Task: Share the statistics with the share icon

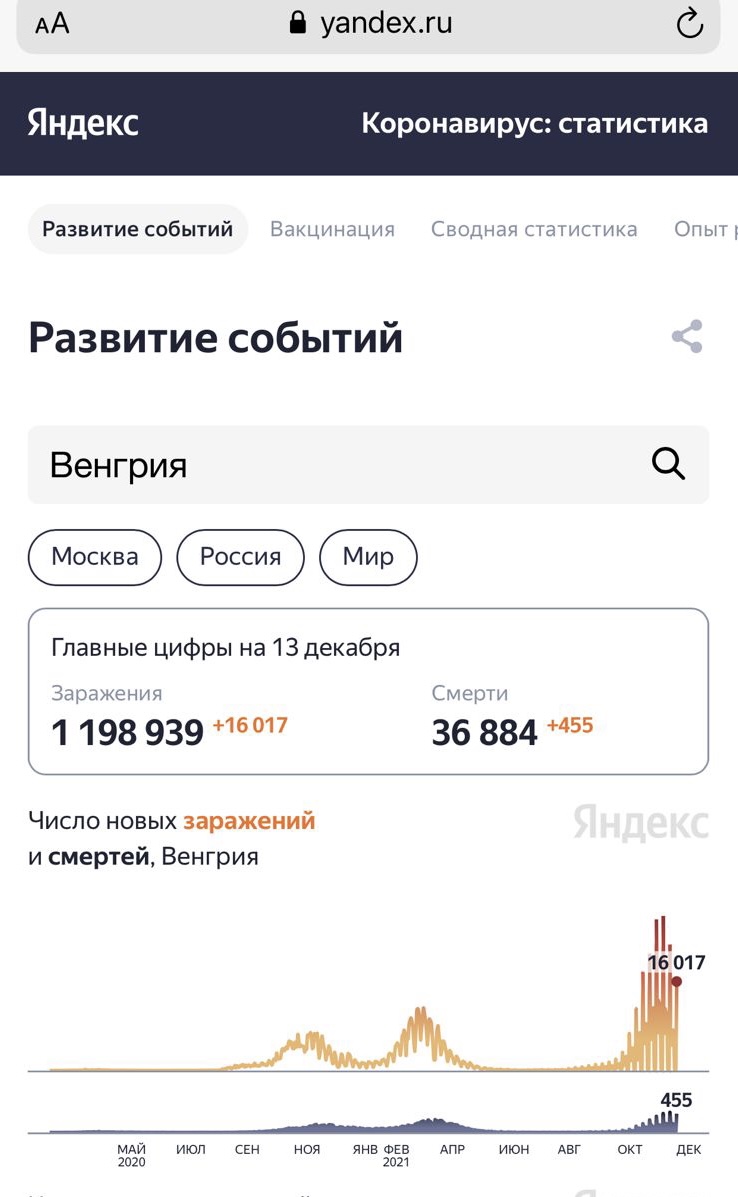Action: tap(687, 337)
